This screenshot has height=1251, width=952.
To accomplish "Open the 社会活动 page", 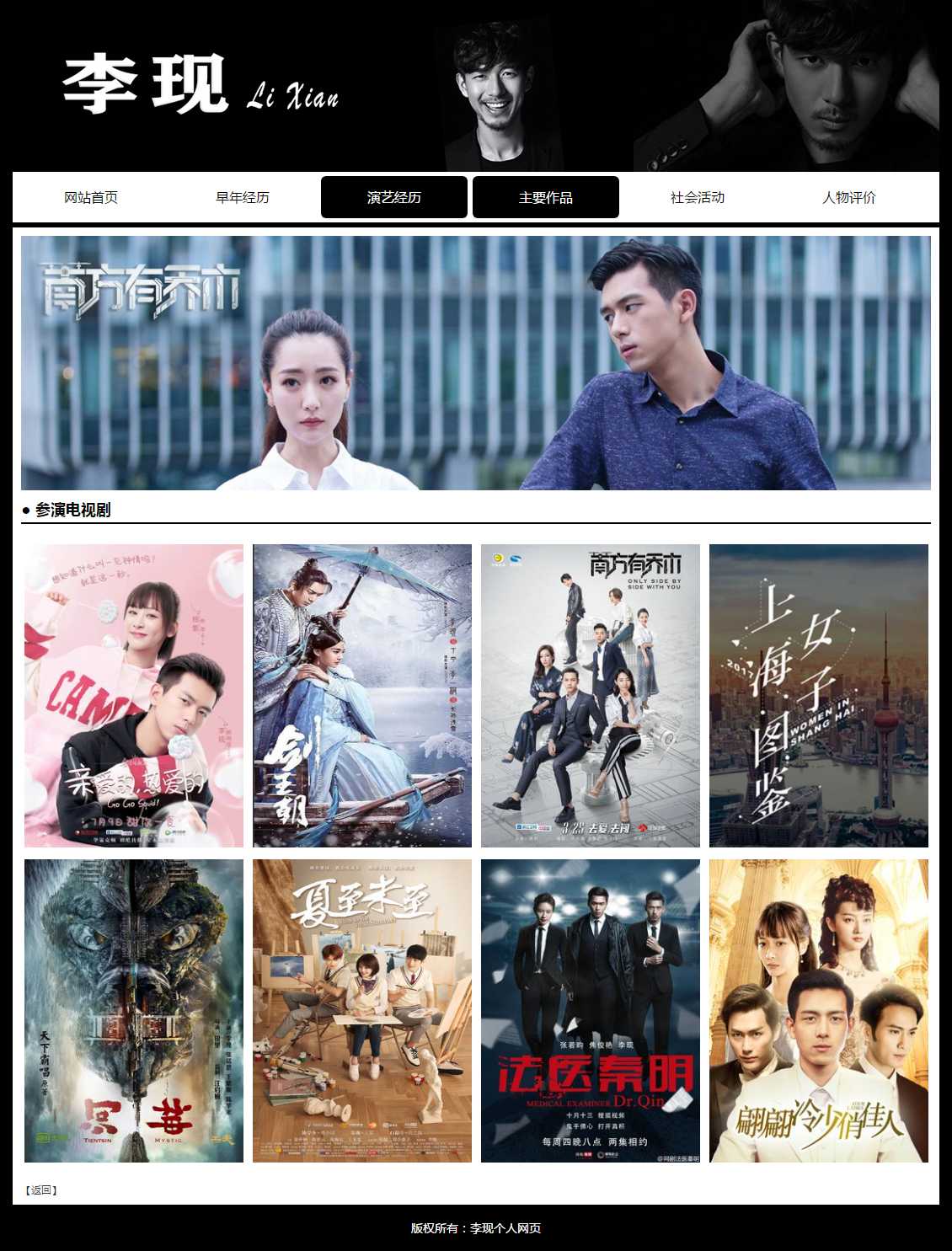I will [x=698, y=197].
